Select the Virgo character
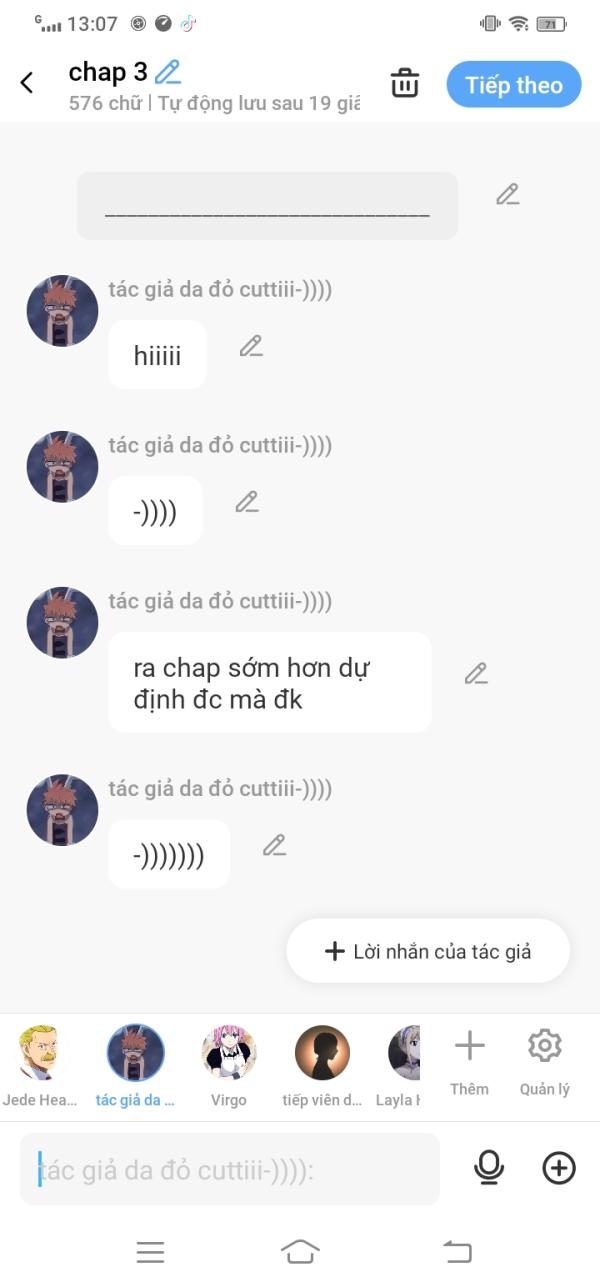The image size is (600, 1287). click(x=229, y=1067)
